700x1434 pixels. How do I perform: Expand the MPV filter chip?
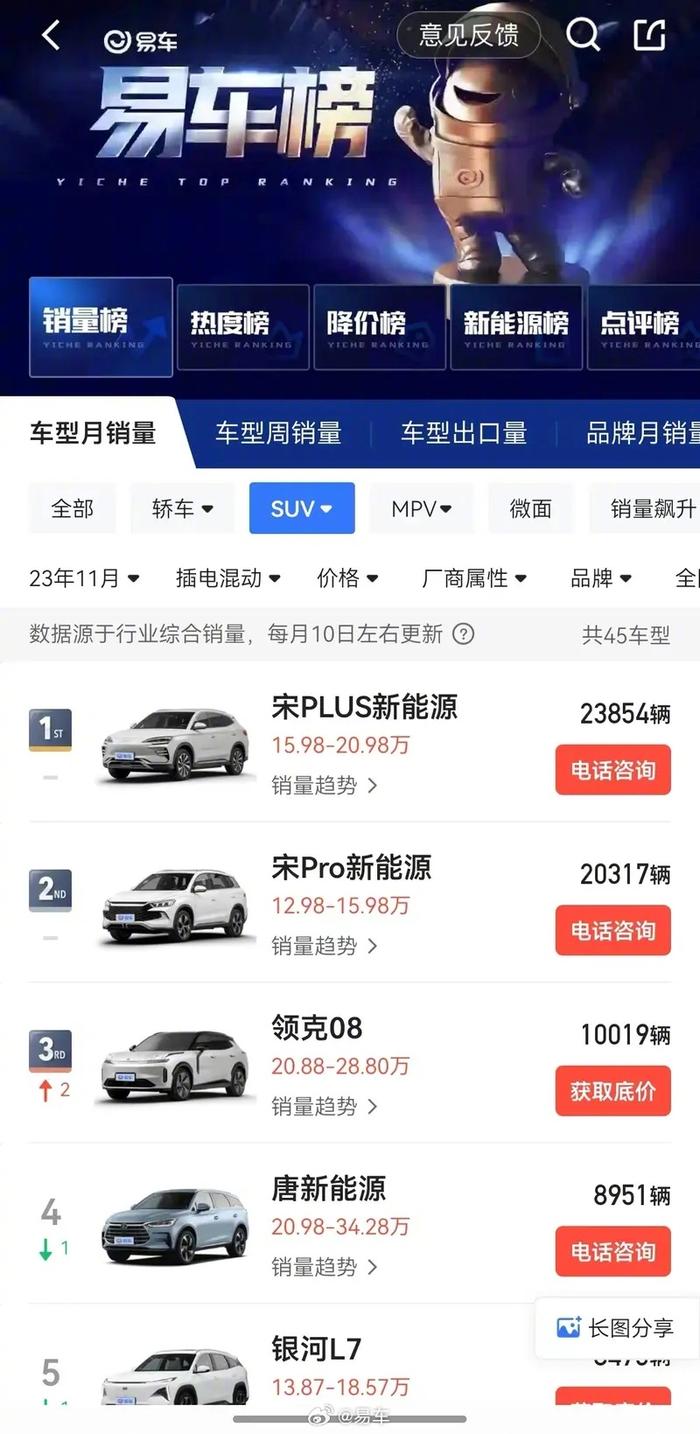tap(421, 508)
